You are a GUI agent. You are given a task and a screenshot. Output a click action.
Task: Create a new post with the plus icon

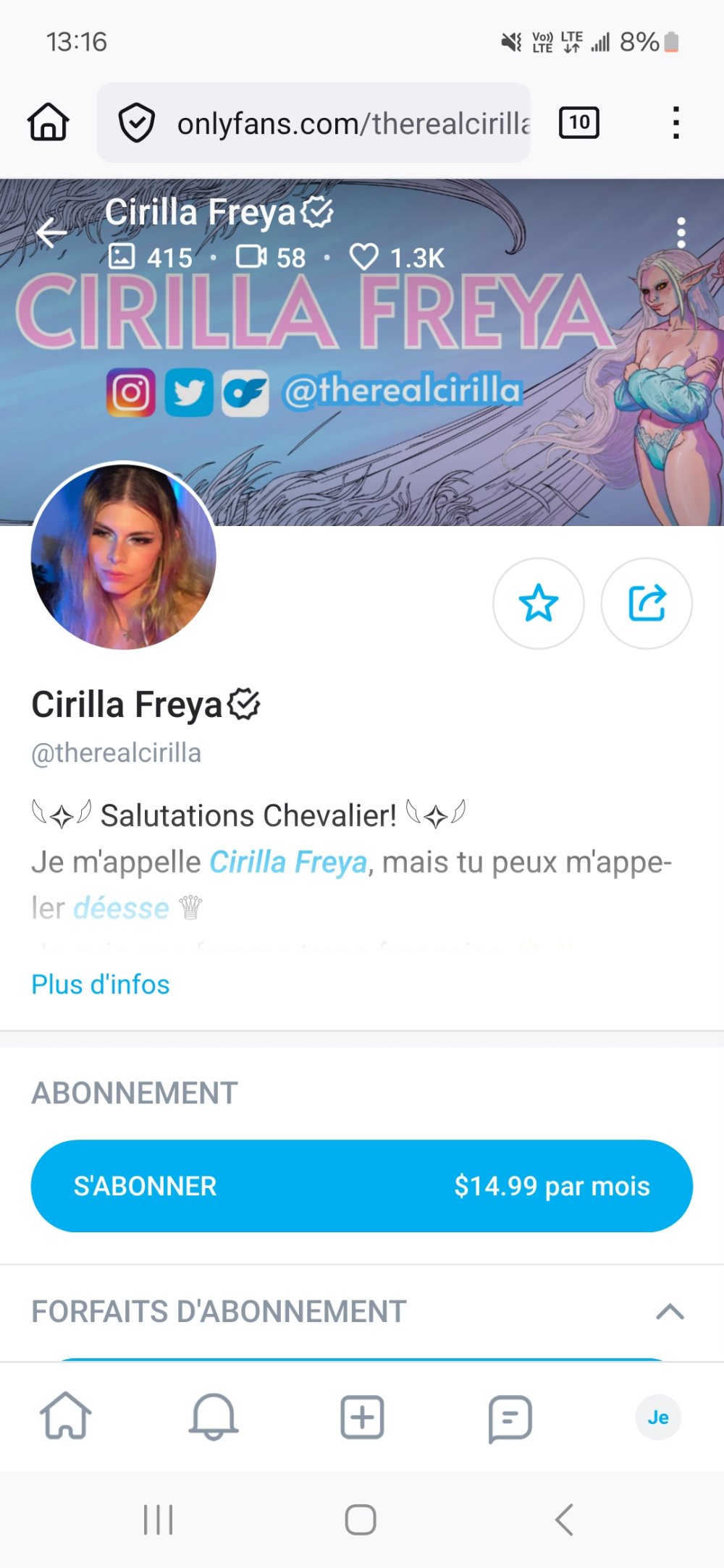[x=362, y=1417]
